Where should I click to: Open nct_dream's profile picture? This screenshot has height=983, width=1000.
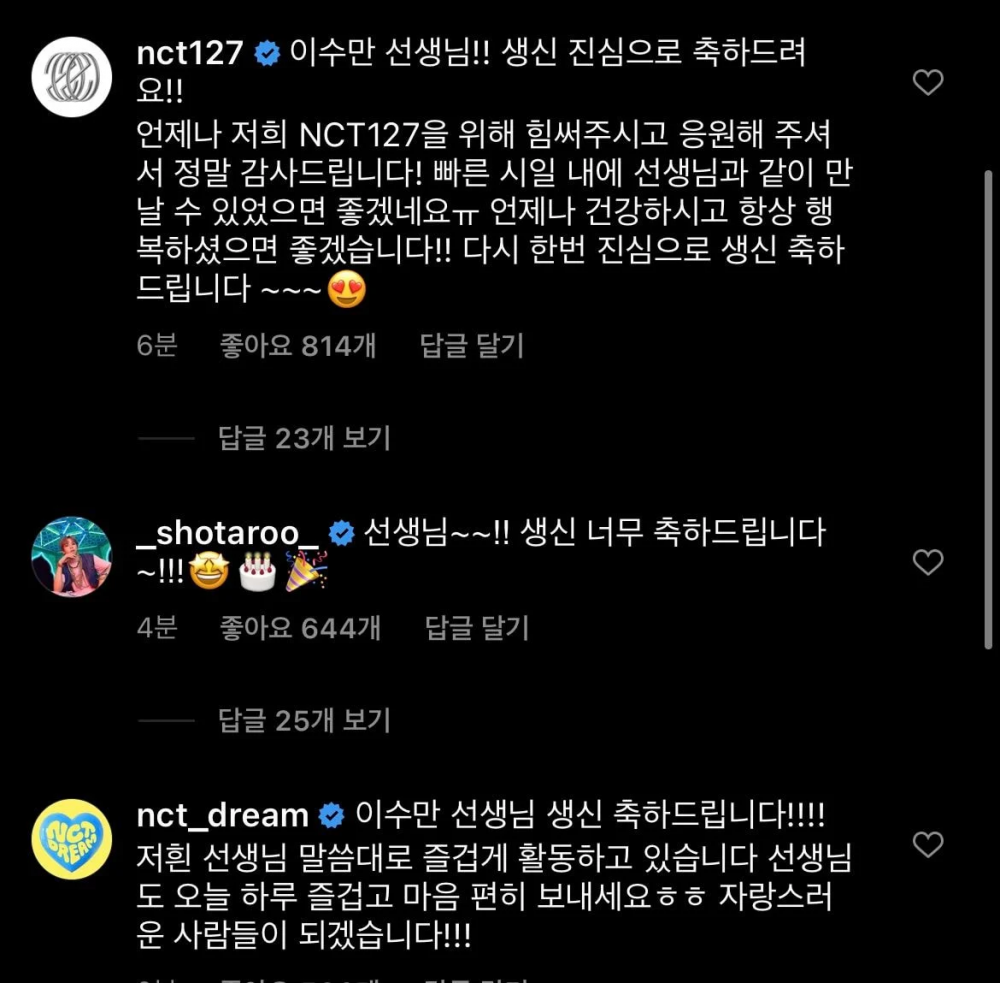coord(72,839)
